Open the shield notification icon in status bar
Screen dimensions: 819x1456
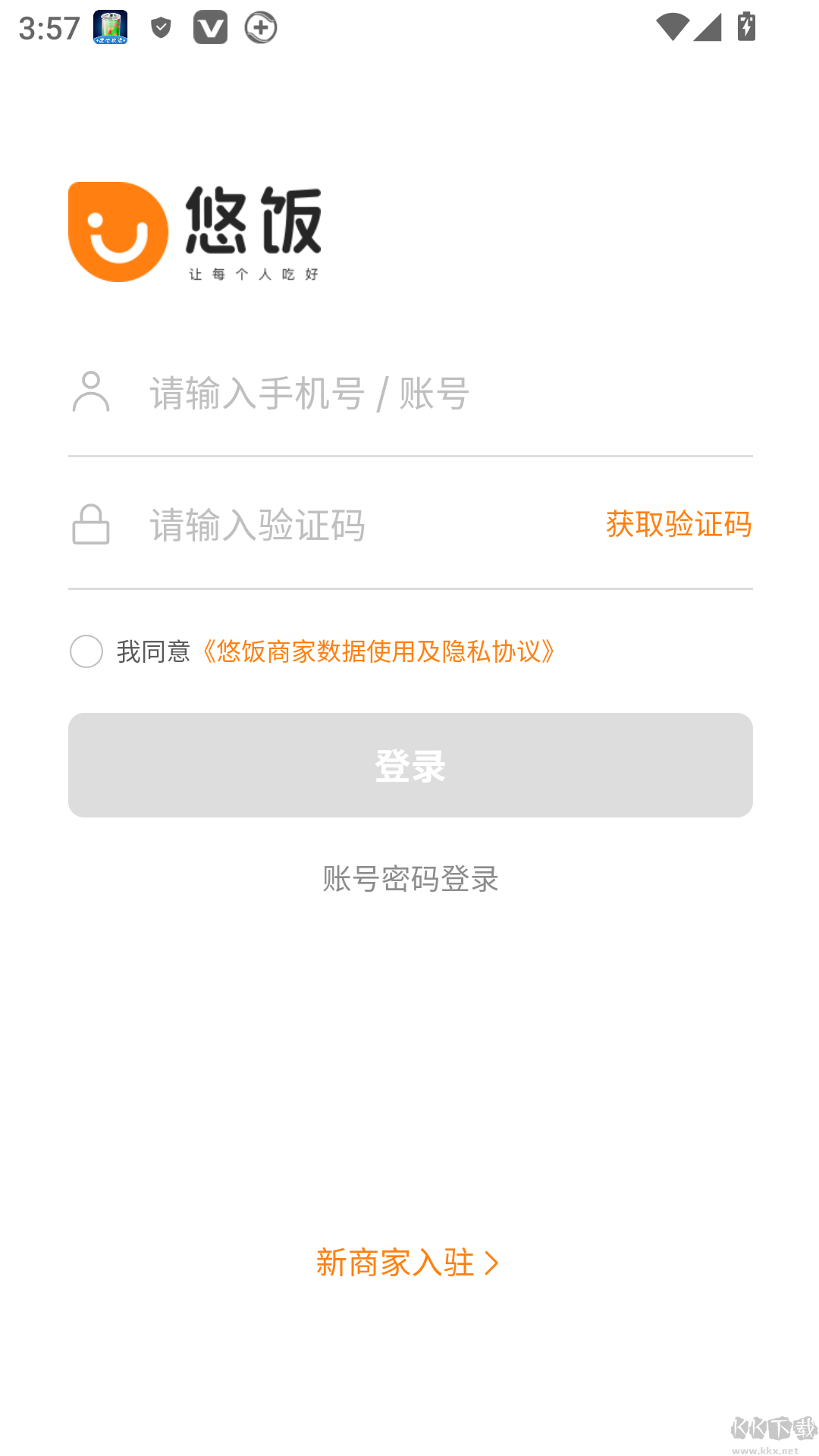160,27
